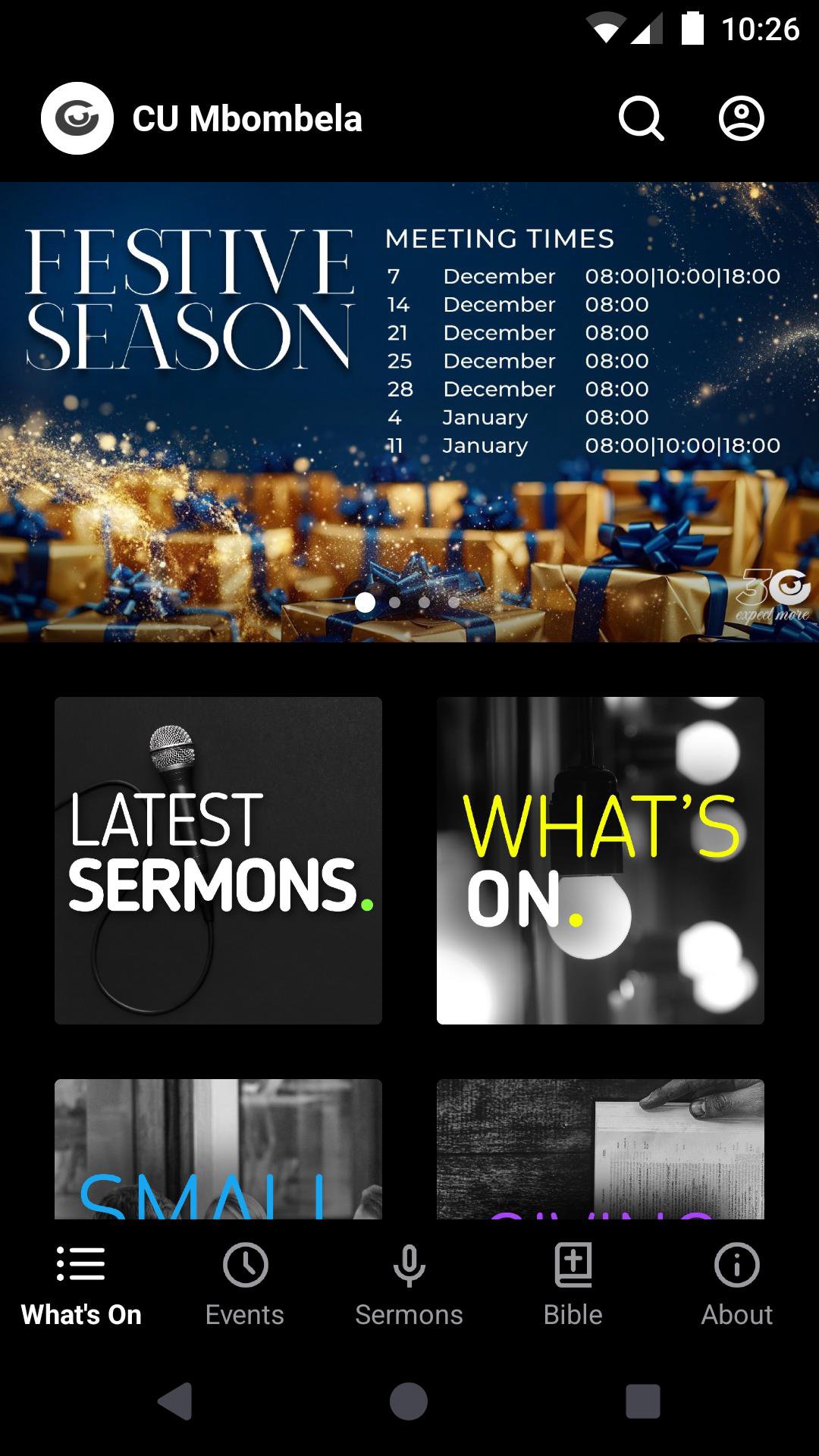
Task: Open the Latest Sermons tile
Action: (x=218, y=861)
